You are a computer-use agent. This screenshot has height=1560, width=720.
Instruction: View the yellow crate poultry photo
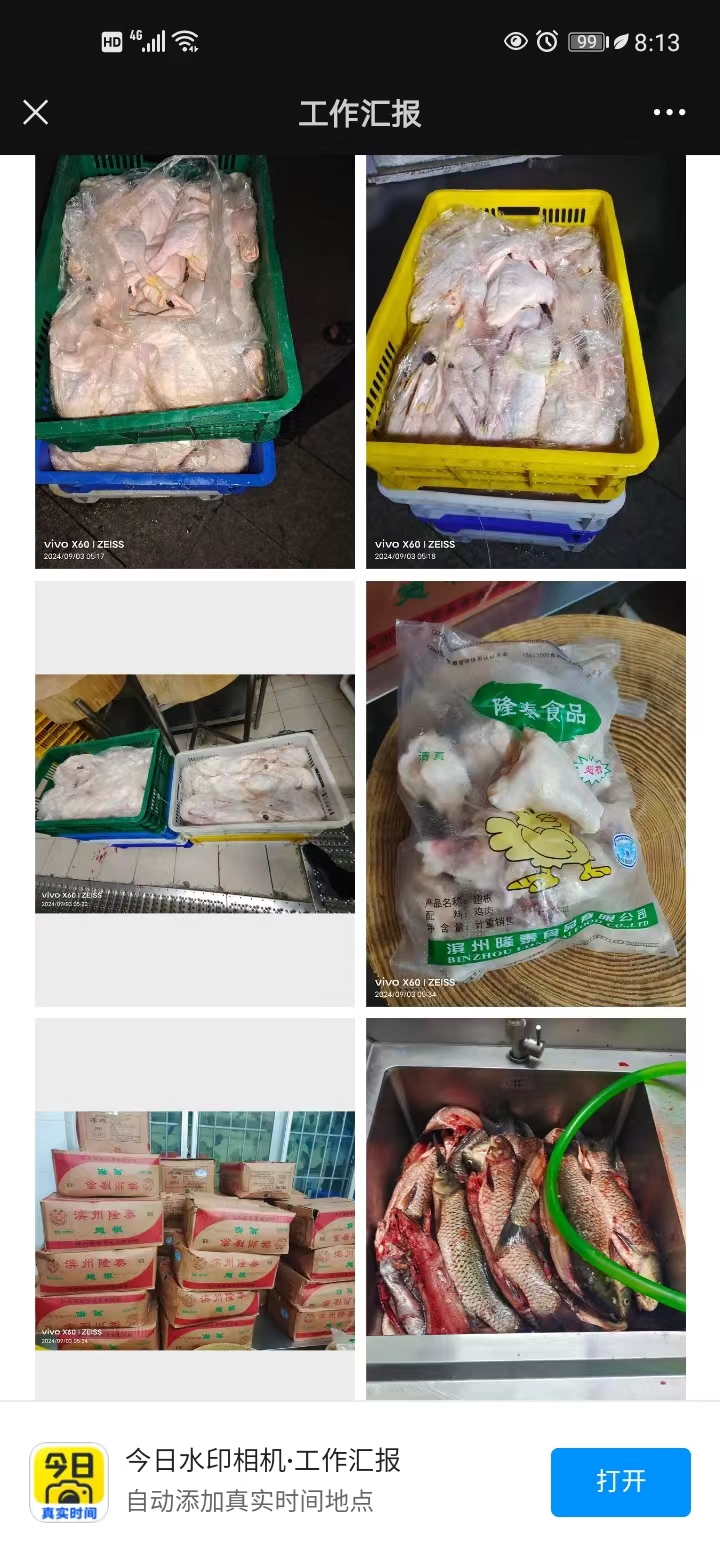(526, 360)
